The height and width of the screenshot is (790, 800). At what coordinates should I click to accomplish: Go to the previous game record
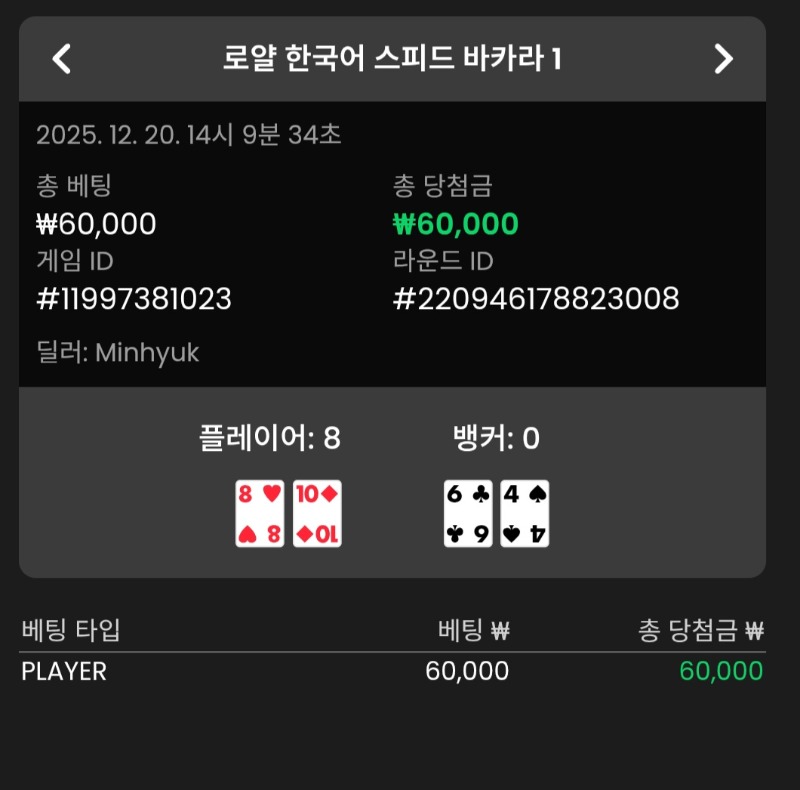62,59
